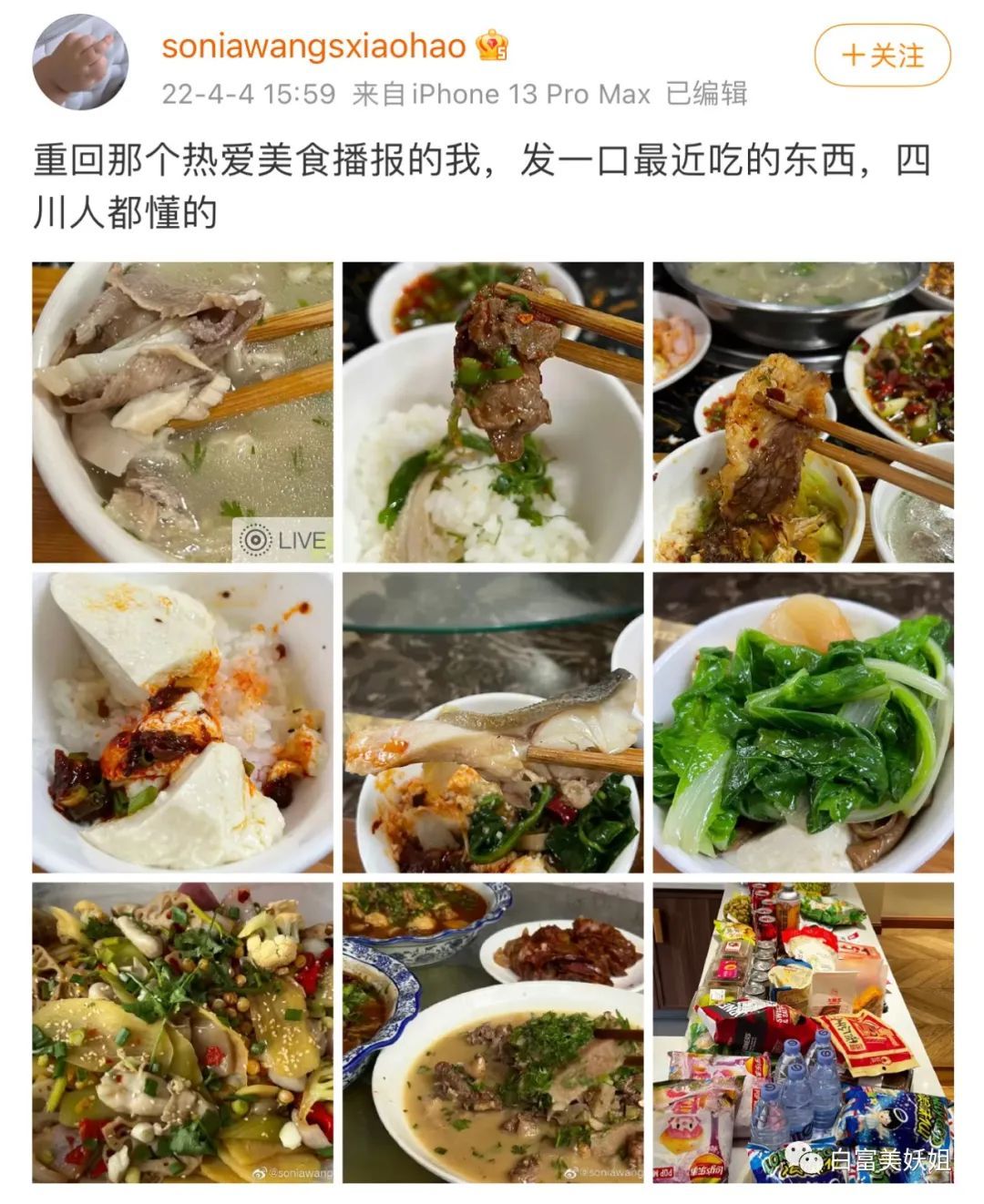
Task: Open soniawangsxiaohao's profile avatar
Action: click(80, 62)
